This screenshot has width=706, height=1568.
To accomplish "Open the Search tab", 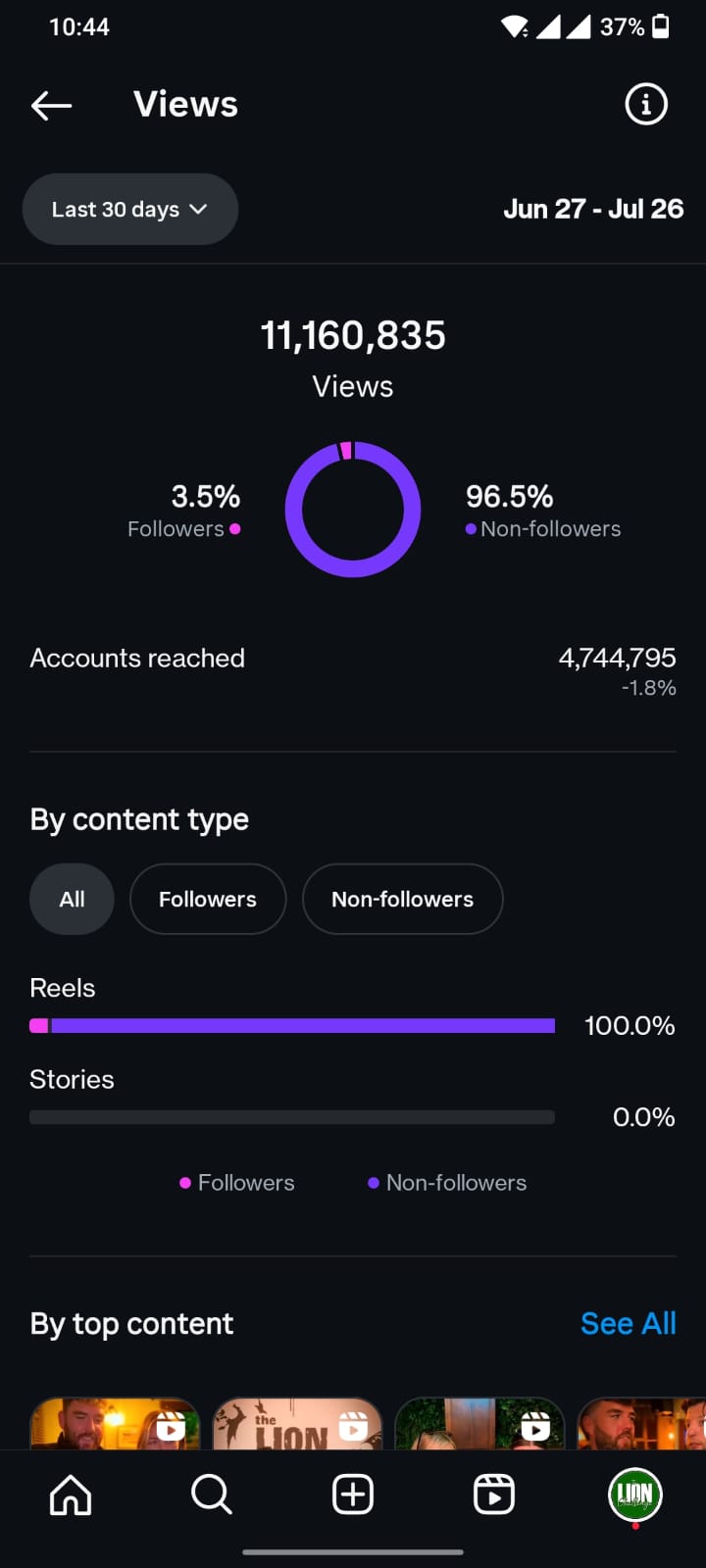I will point(212,1494).
